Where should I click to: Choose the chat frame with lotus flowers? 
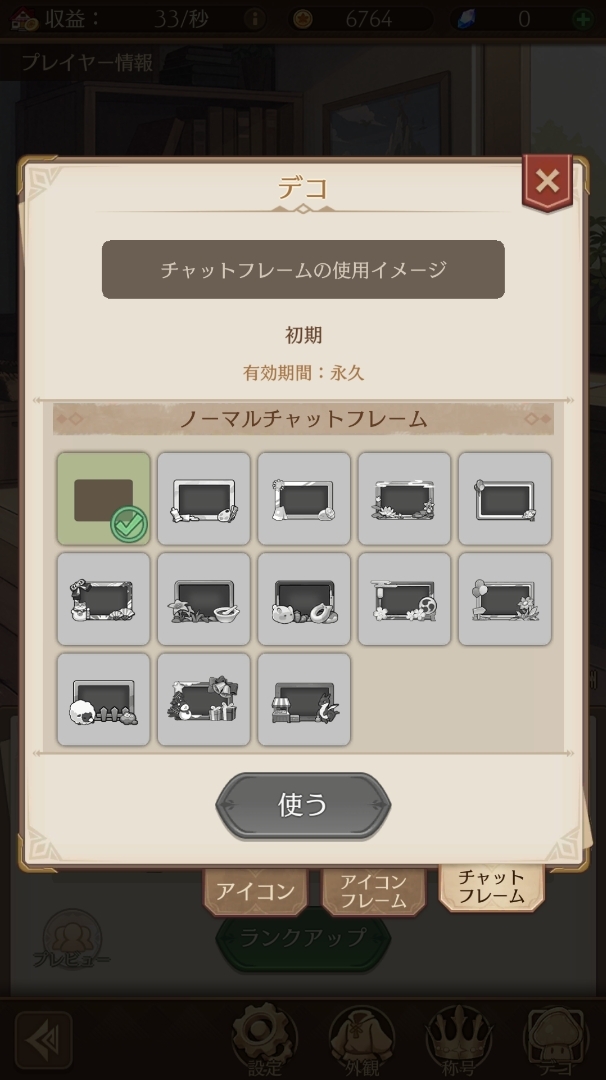(x=404, y=499)
